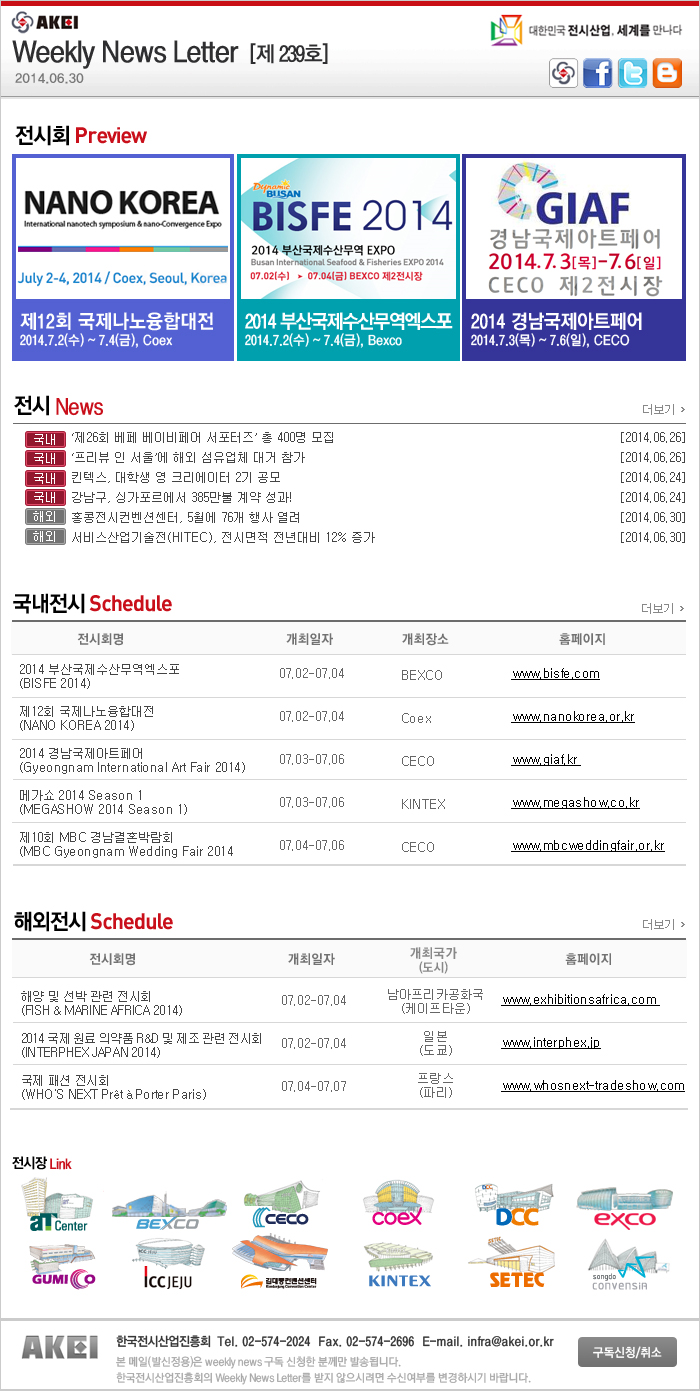This screenshot has height=1391, width=700.
Task: Open the COEX exhibition hall link
Action: coord(398,1205)
